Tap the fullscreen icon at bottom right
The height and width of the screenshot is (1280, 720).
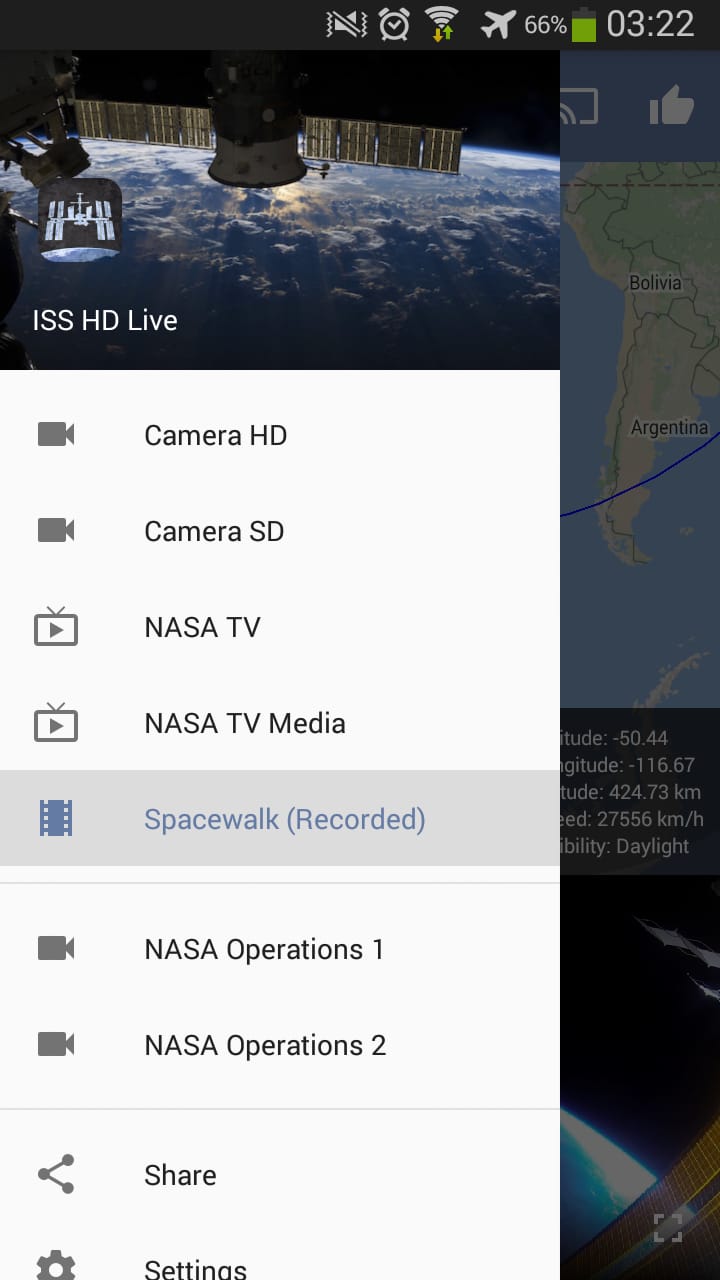[x=668, y=1227]
